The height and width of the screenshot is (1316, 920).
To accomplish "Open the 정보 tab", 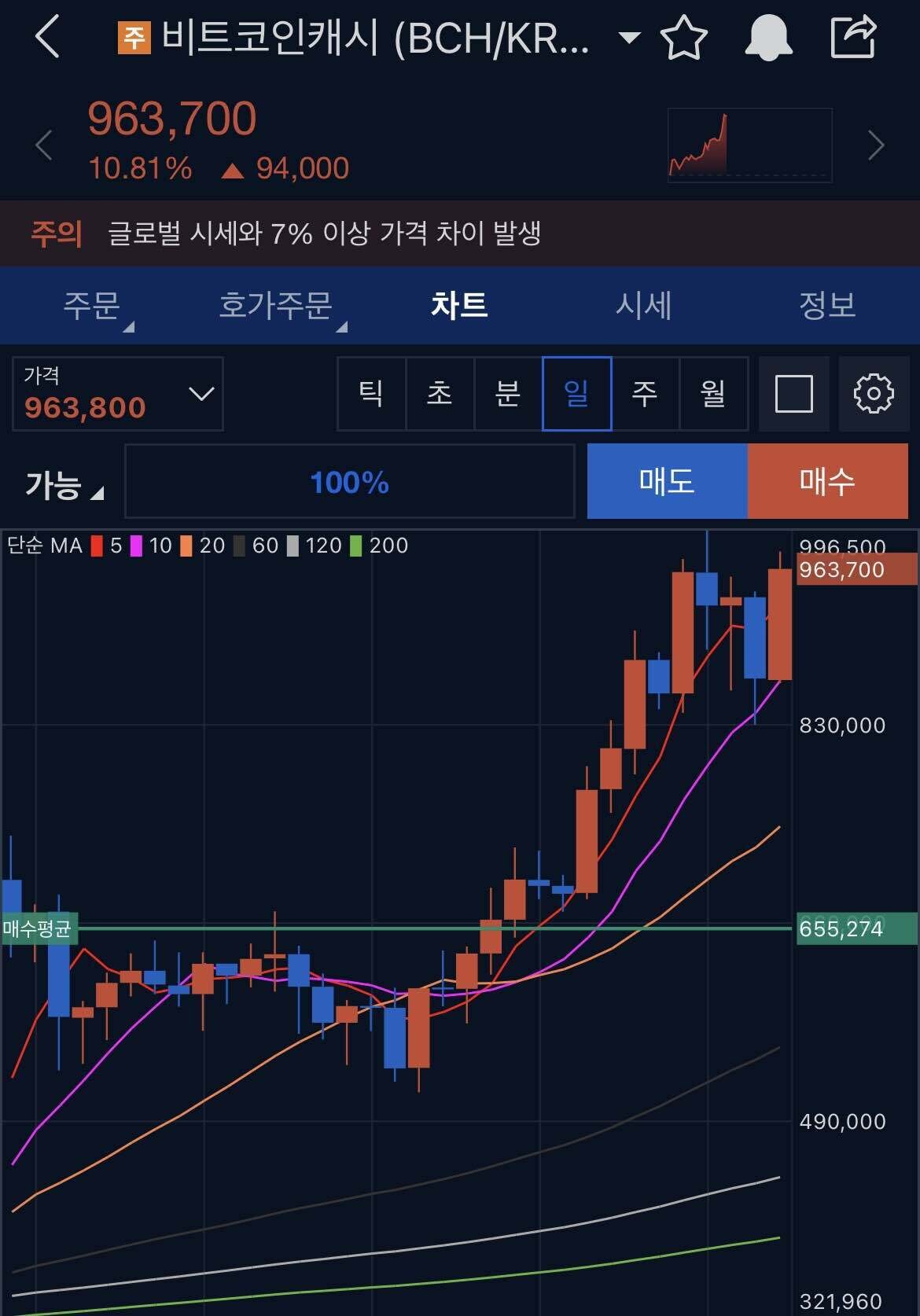I will 826,307.
